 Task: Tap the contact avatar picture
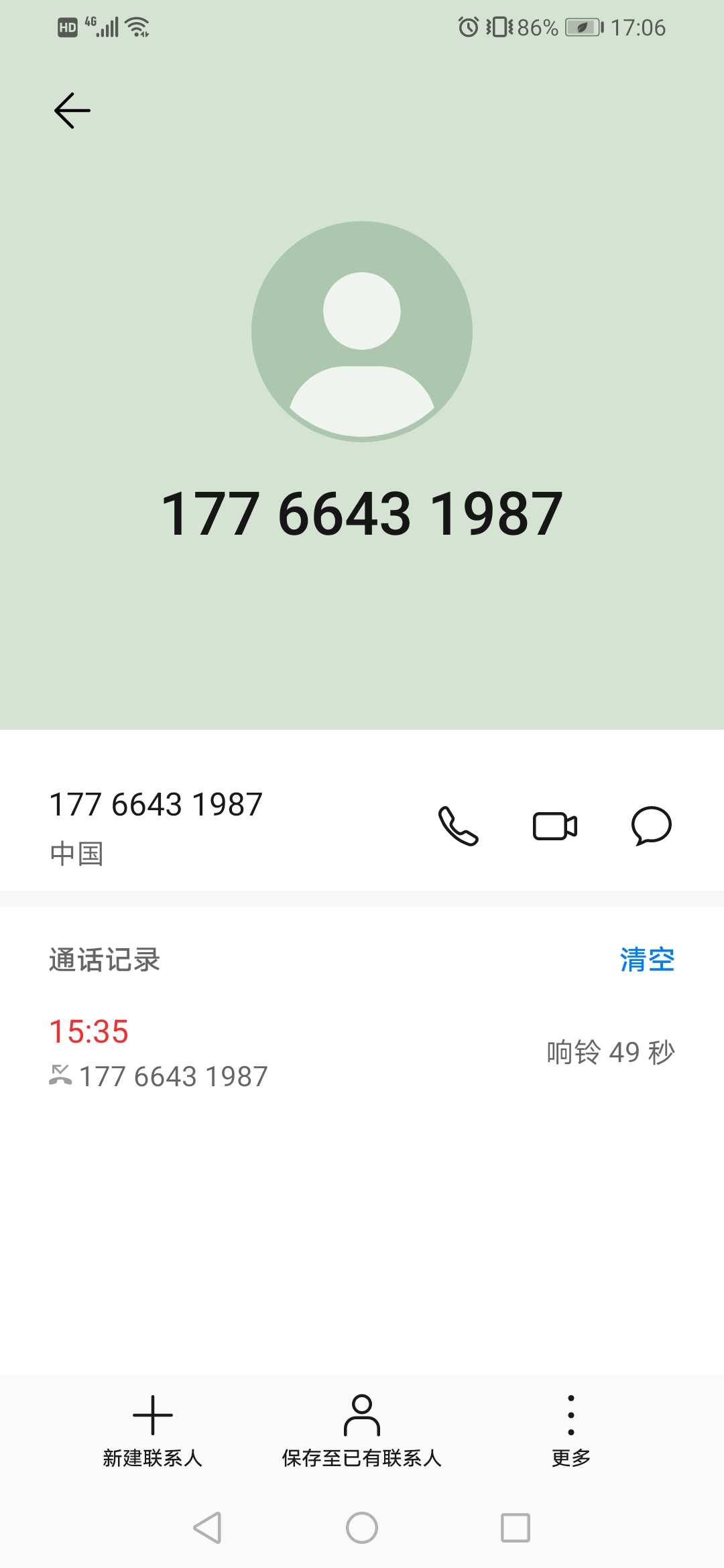coord(362,332)
